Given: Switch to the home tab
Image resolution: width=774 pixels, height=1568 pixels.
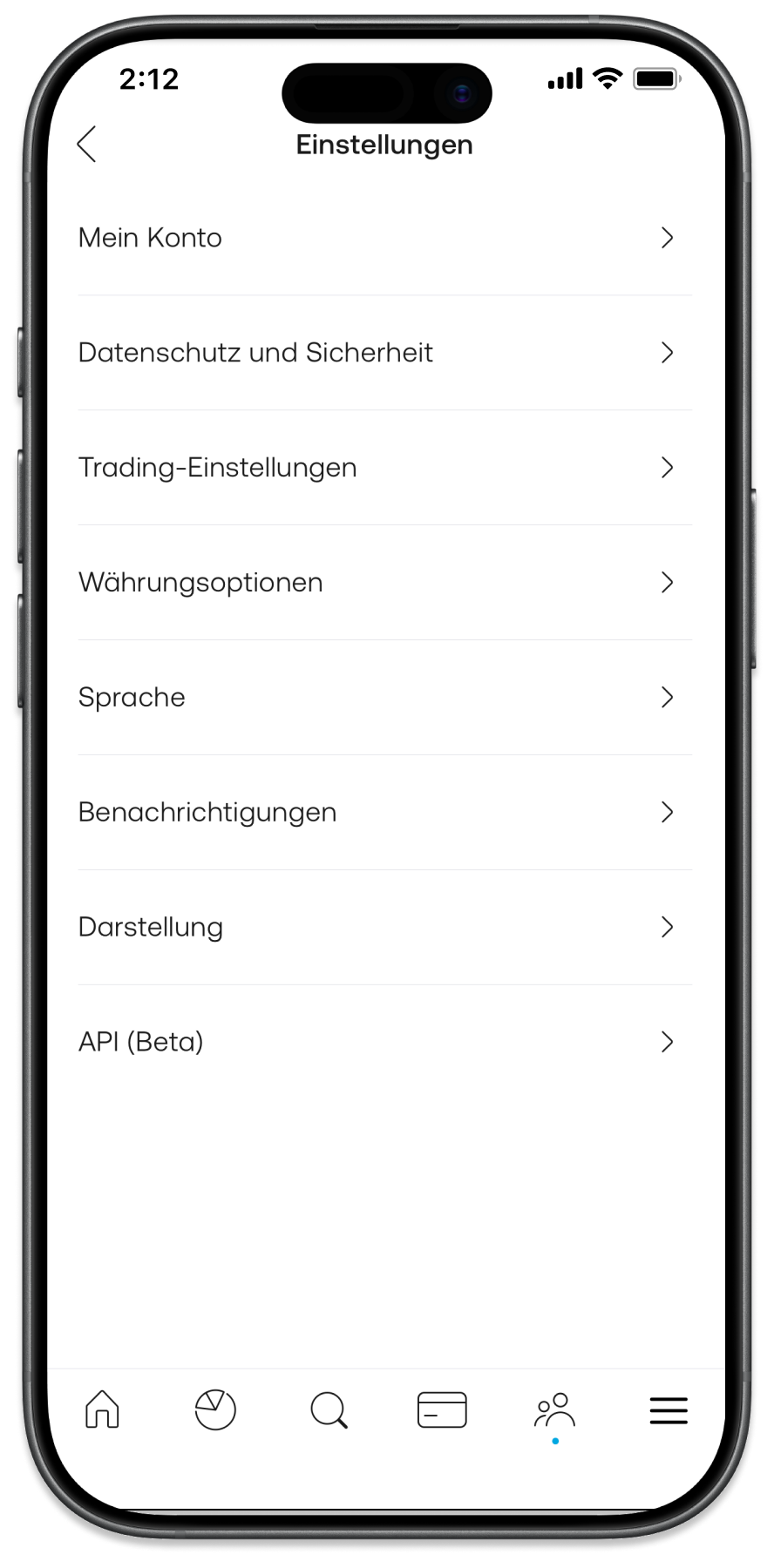Looking at the screenshot, I should (102, 1409).
